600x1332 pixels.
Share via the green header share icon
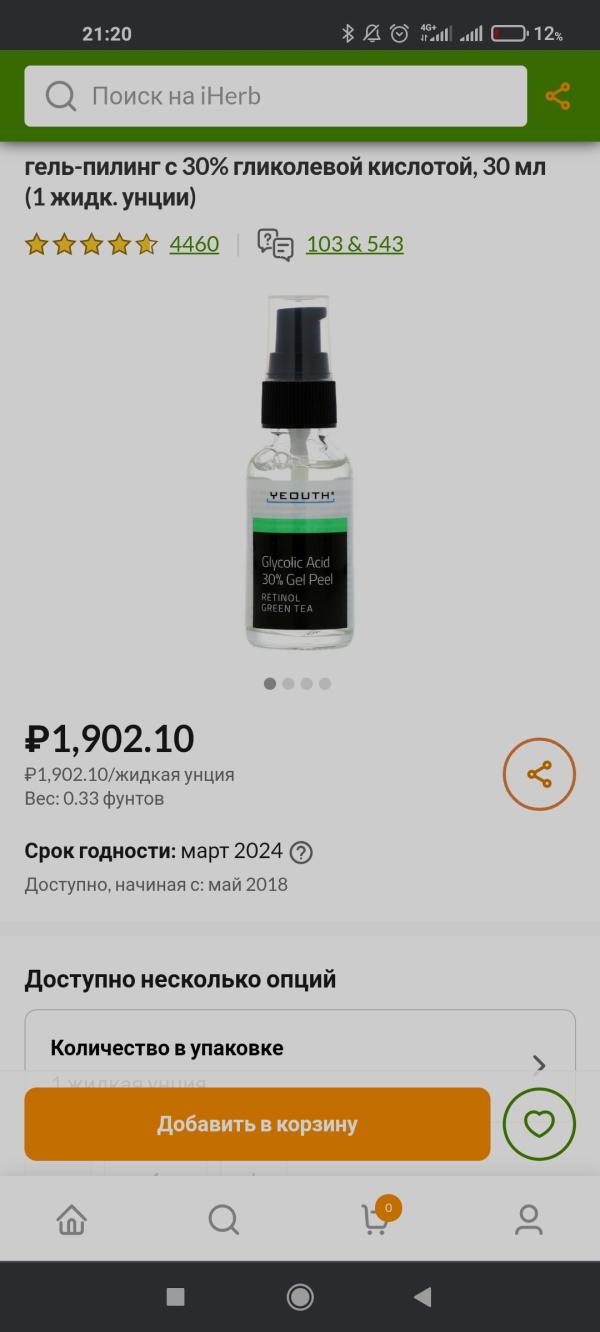pyautogui.click(x=558, y=96)
